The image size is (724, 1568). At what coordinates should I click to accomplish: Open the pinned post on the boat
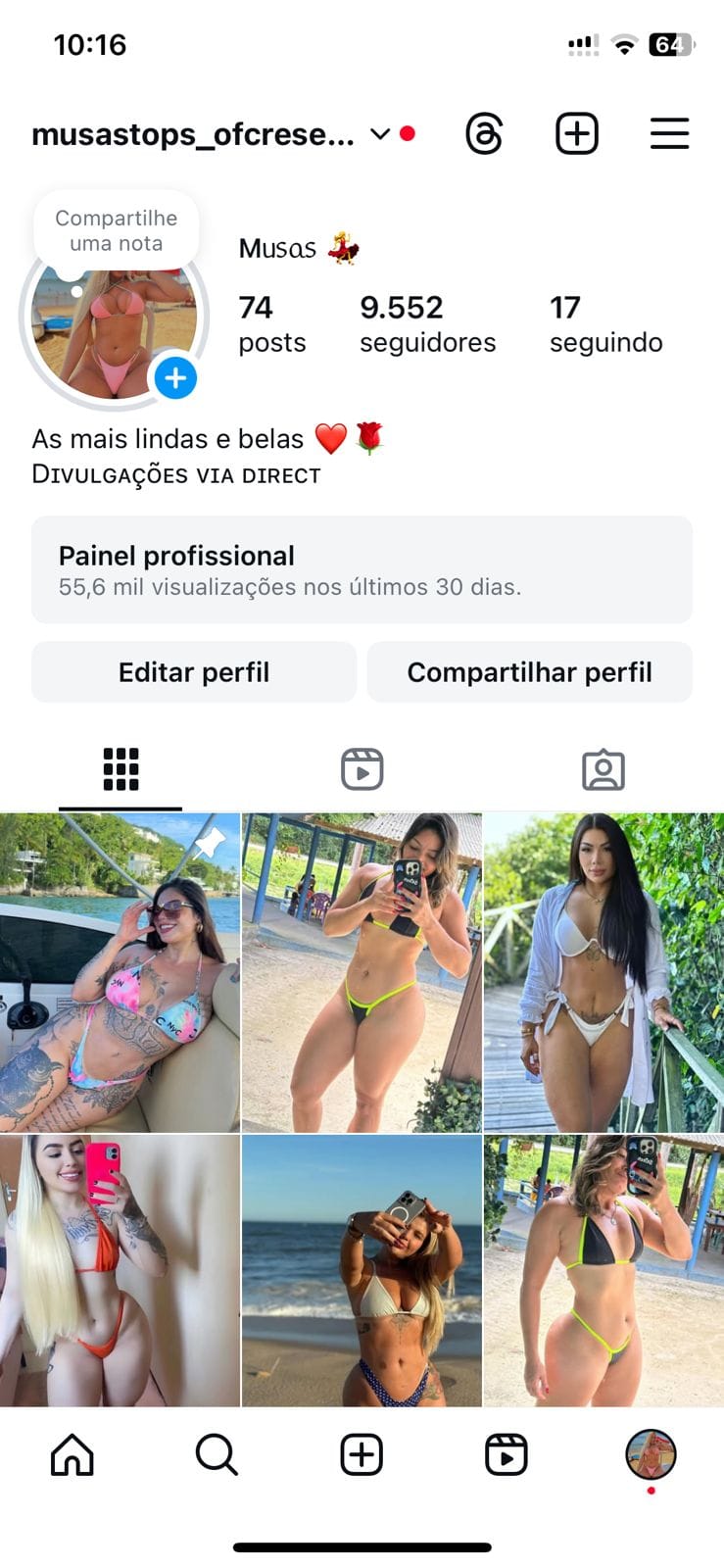(120, 972)
